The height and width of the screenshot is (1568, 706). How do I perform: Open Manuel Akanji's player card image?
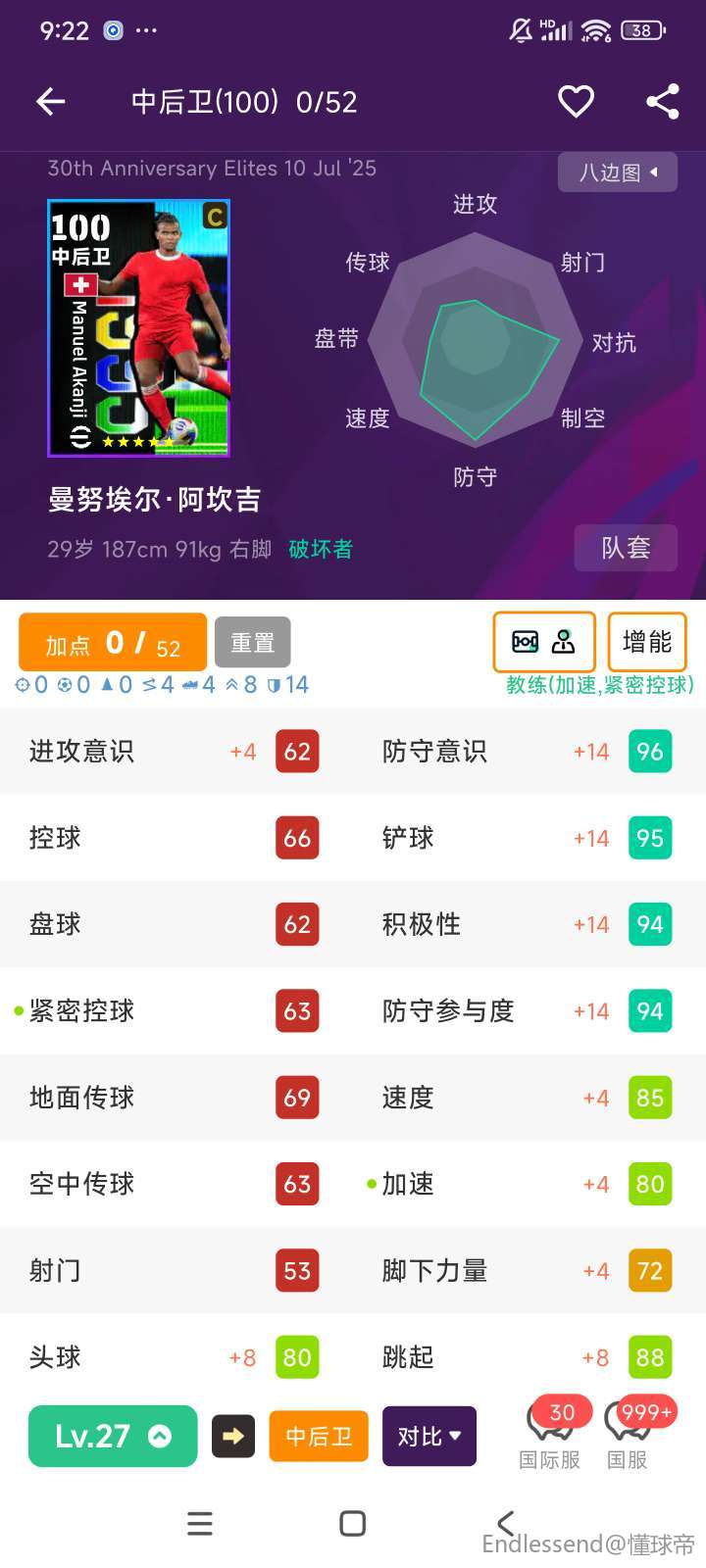[138, 328]
